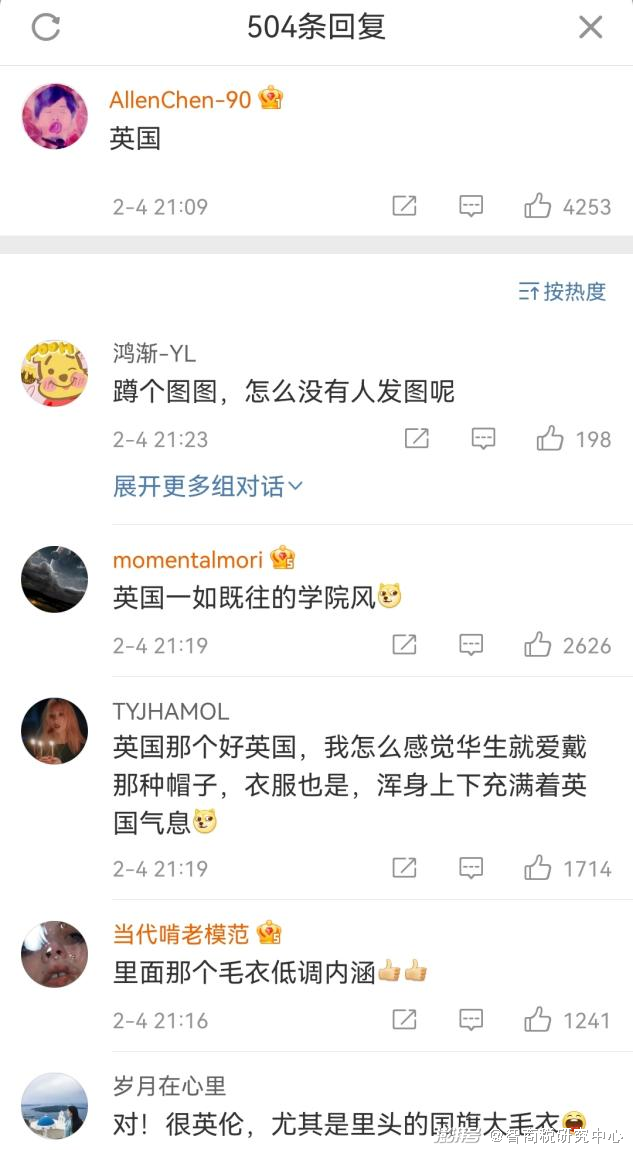Open momentalmori's profile avatar
This screenshot has width=633, height=1150.
point(55,579)
